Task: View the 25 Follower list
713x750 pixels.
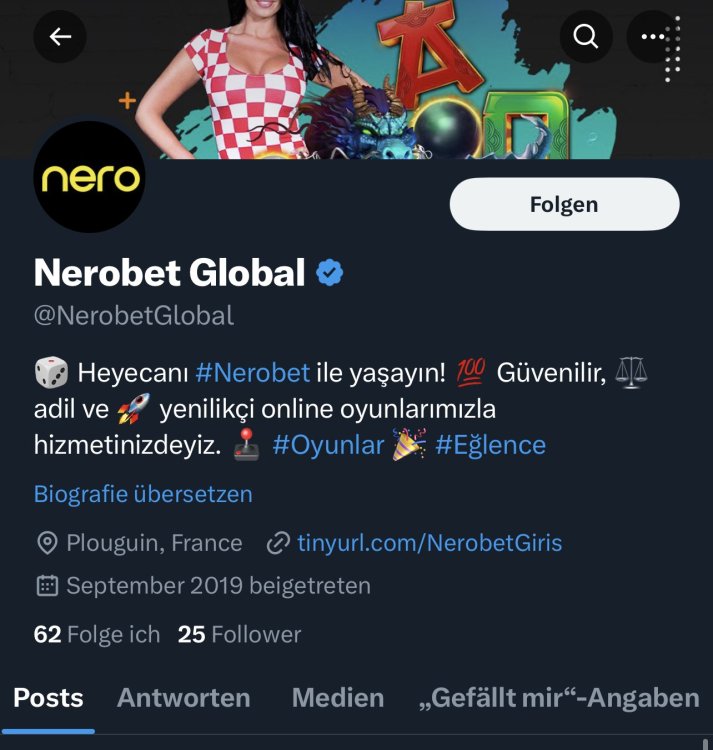Action: tap(239, 634)
